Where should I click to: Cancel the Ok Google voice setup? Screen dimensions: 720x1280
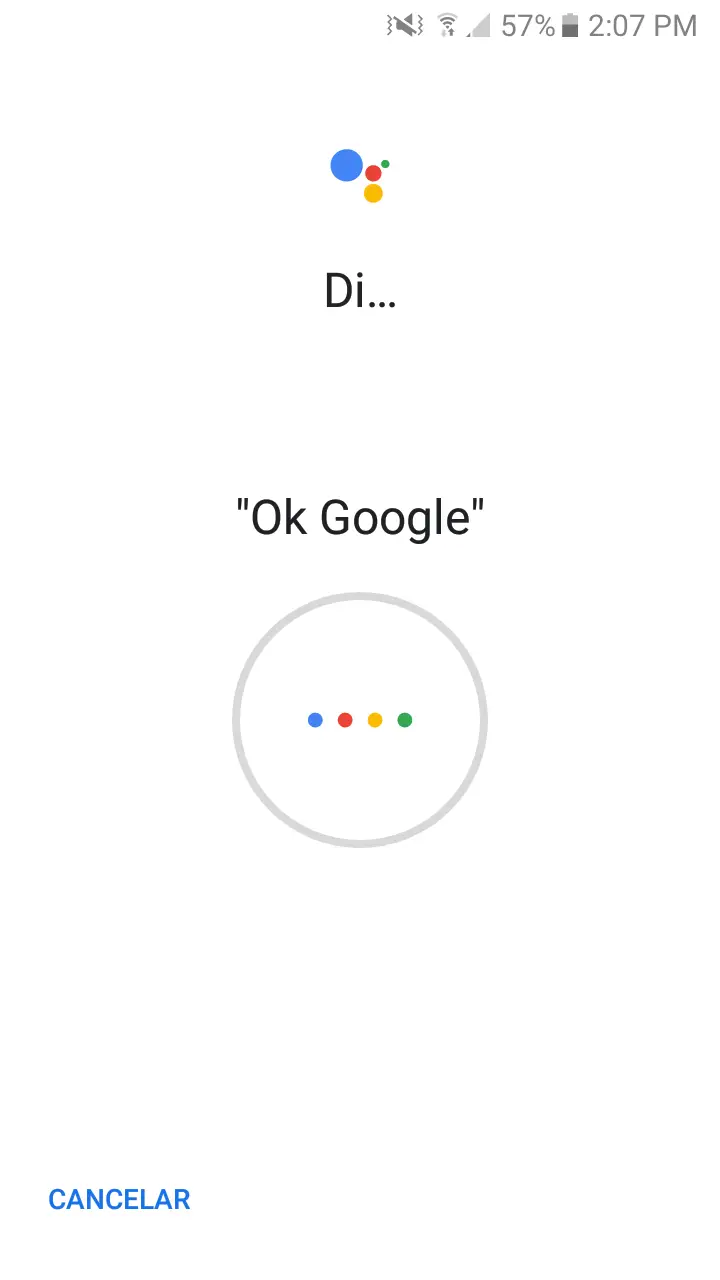click(119, 1199)
